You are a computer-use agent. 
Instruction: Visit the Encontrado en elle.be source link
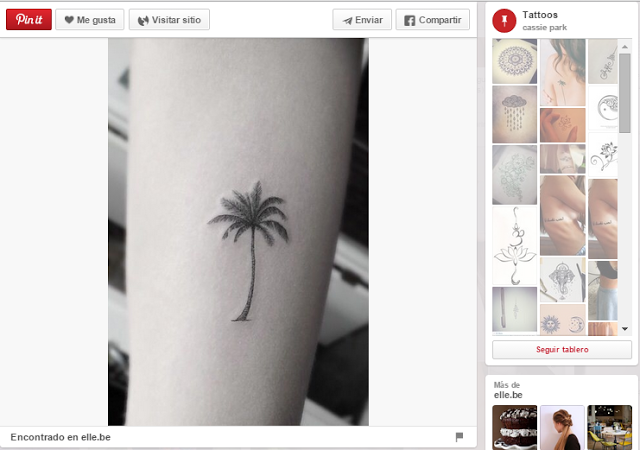pos(58,437)
